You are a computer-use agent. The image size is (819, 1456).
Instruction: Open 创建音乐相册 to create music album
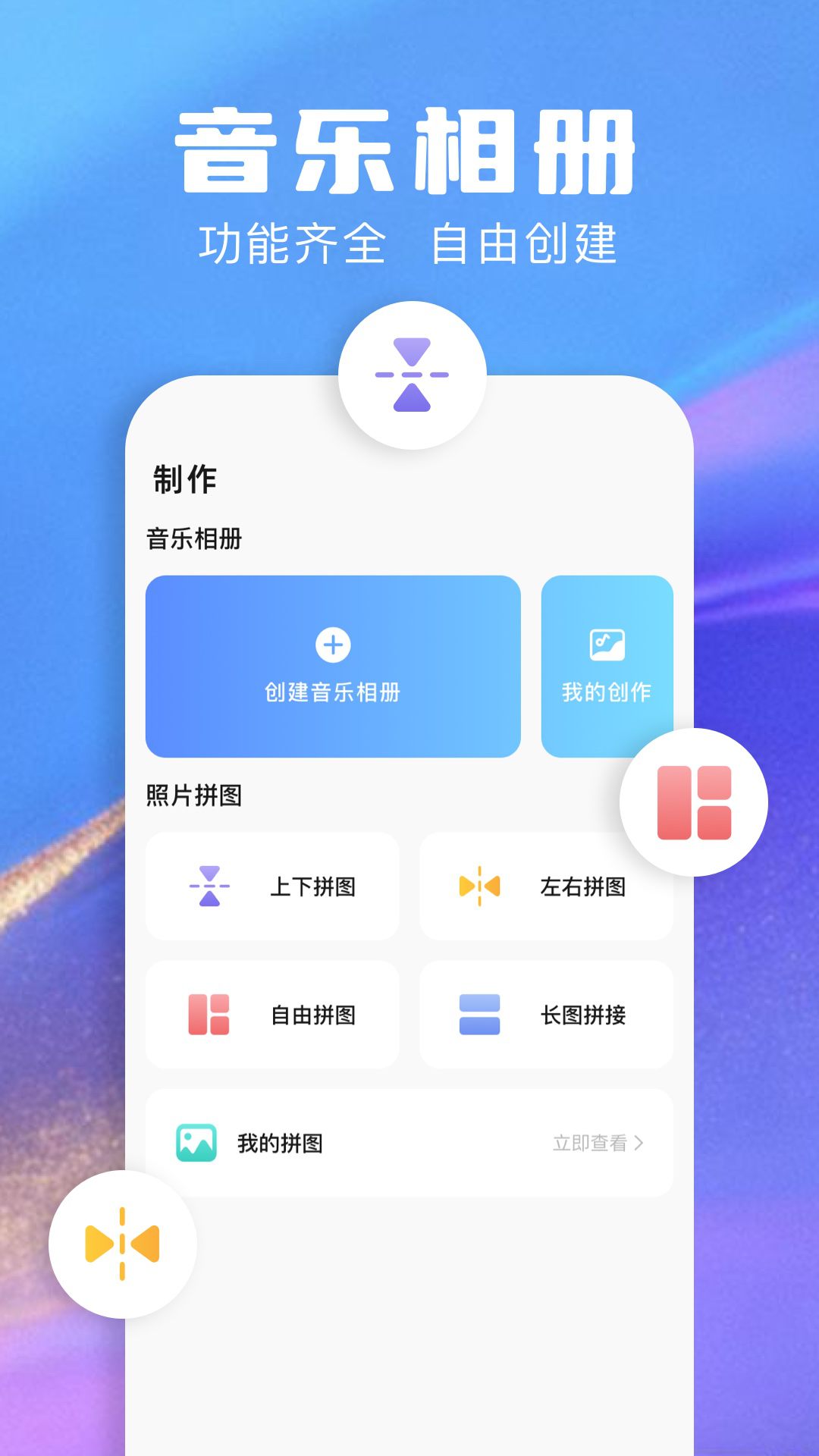pos(334,667)
